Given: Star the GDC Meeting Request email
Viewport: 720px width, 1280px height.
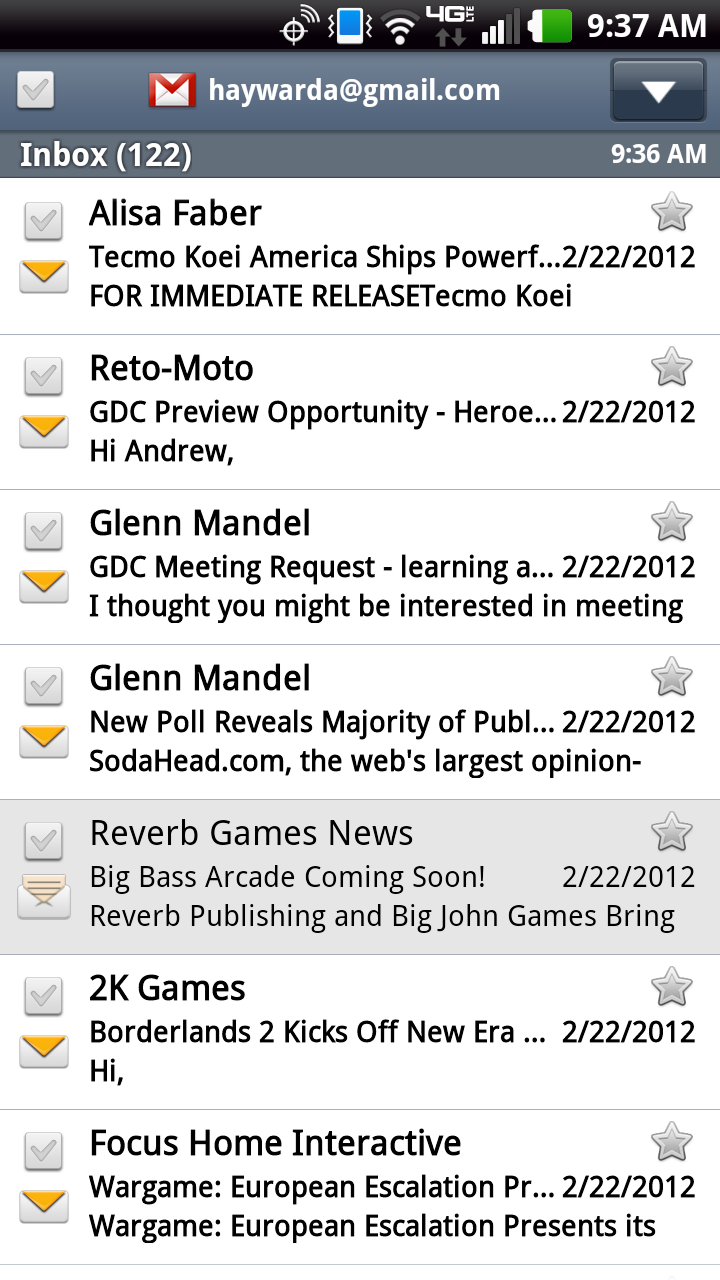Looking at the screenshot, I should (x=671, y=522).
